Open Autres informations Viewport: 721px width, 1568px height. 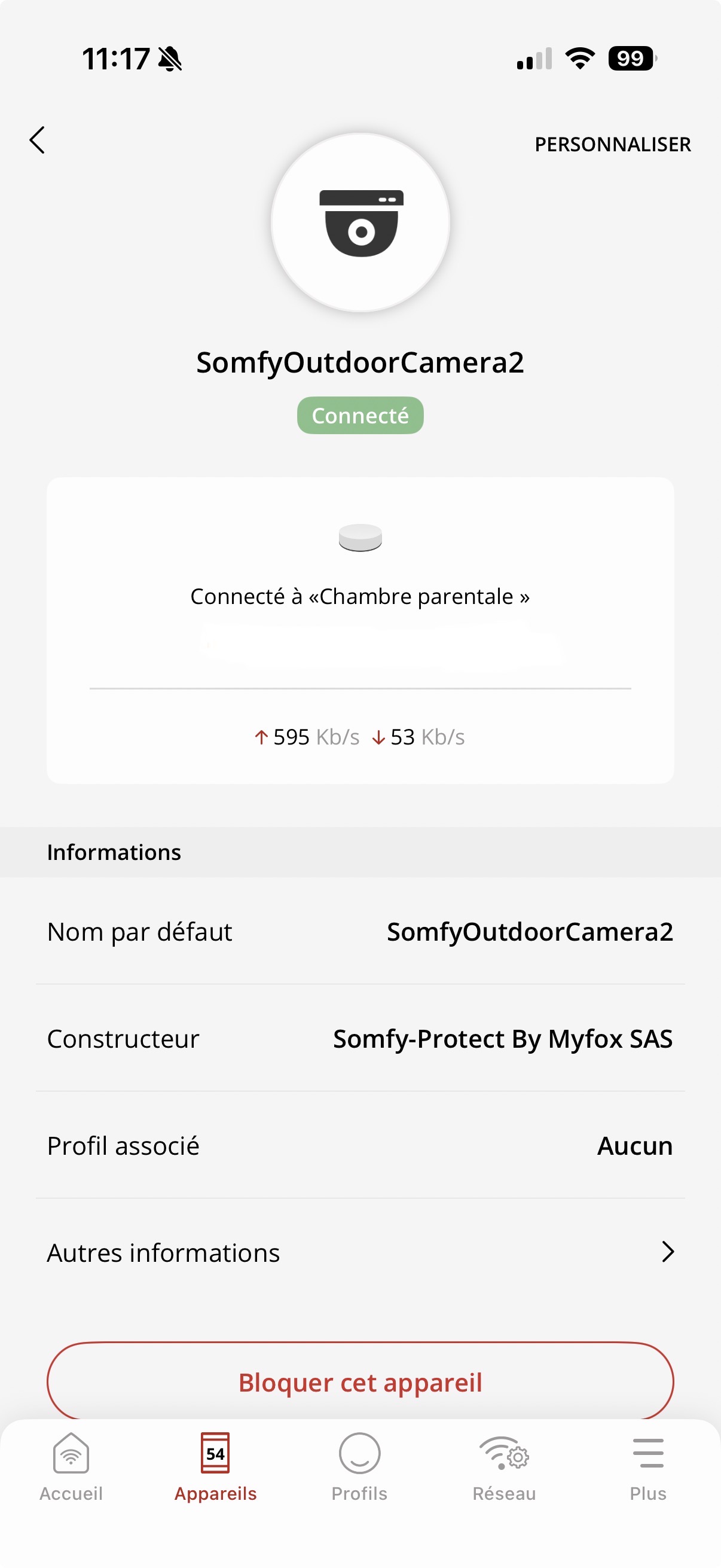pyautogui.click(x=360, y=1252)
